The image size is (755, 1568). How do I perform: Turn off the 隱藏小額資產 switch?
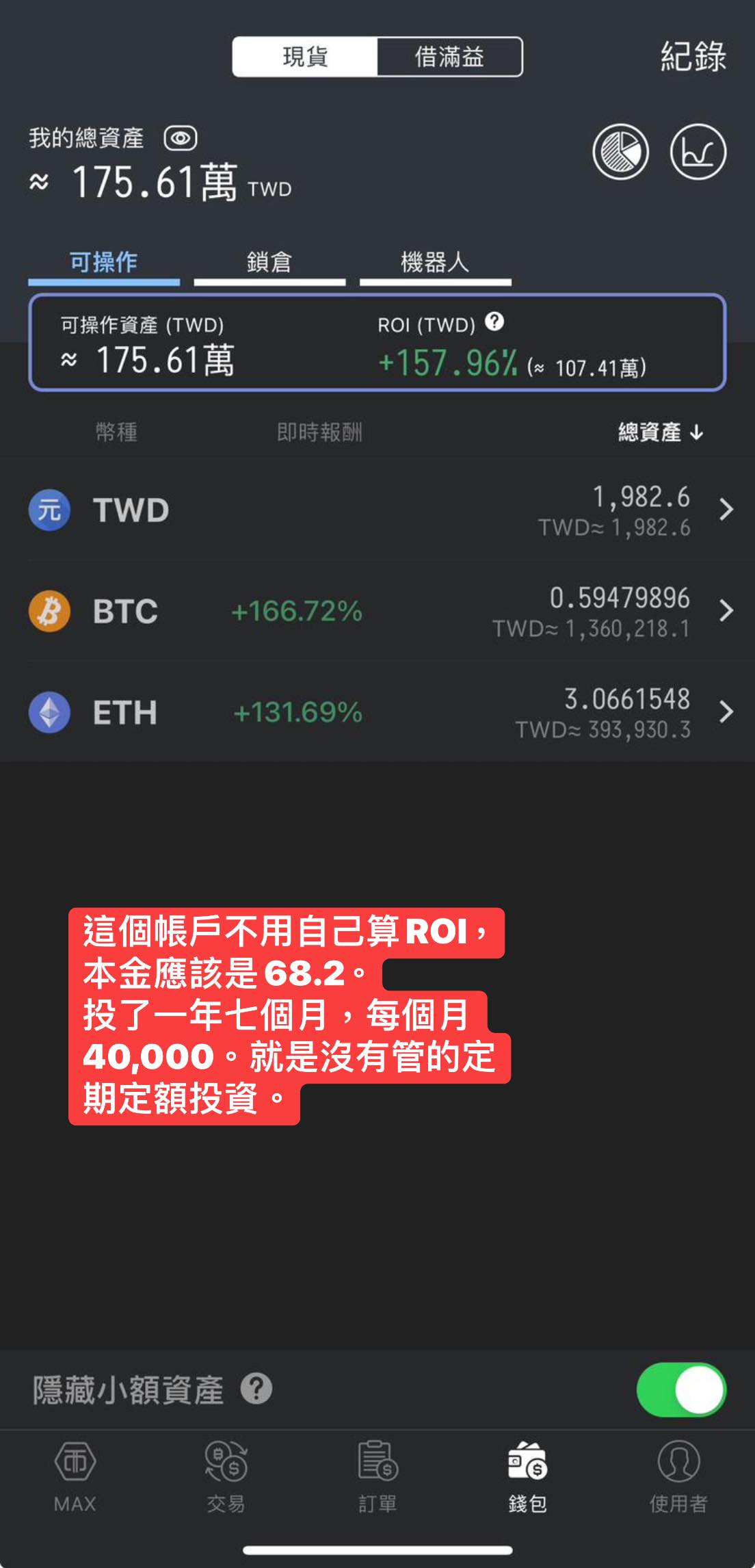pyautogui.click(x=680, y=1389)
